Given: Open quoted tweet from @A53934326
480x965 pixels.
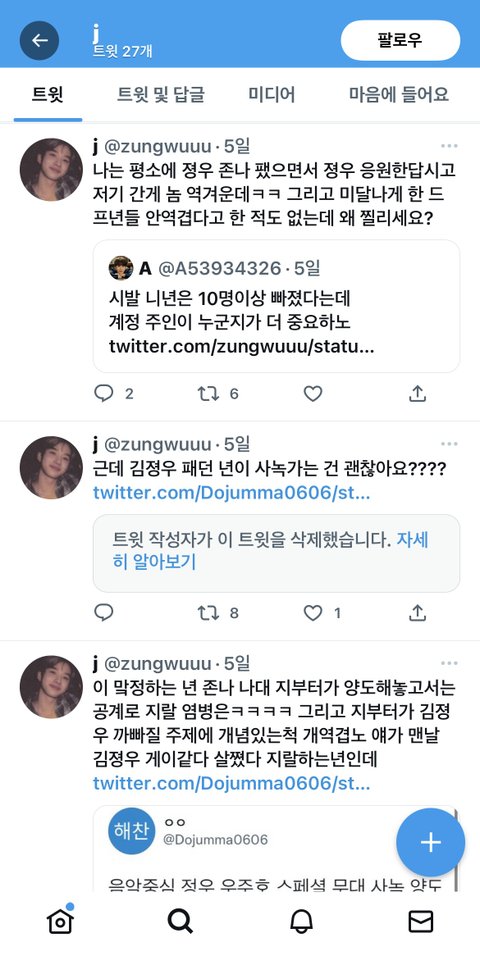Looking at the screenshot, I should coord(276,306).
